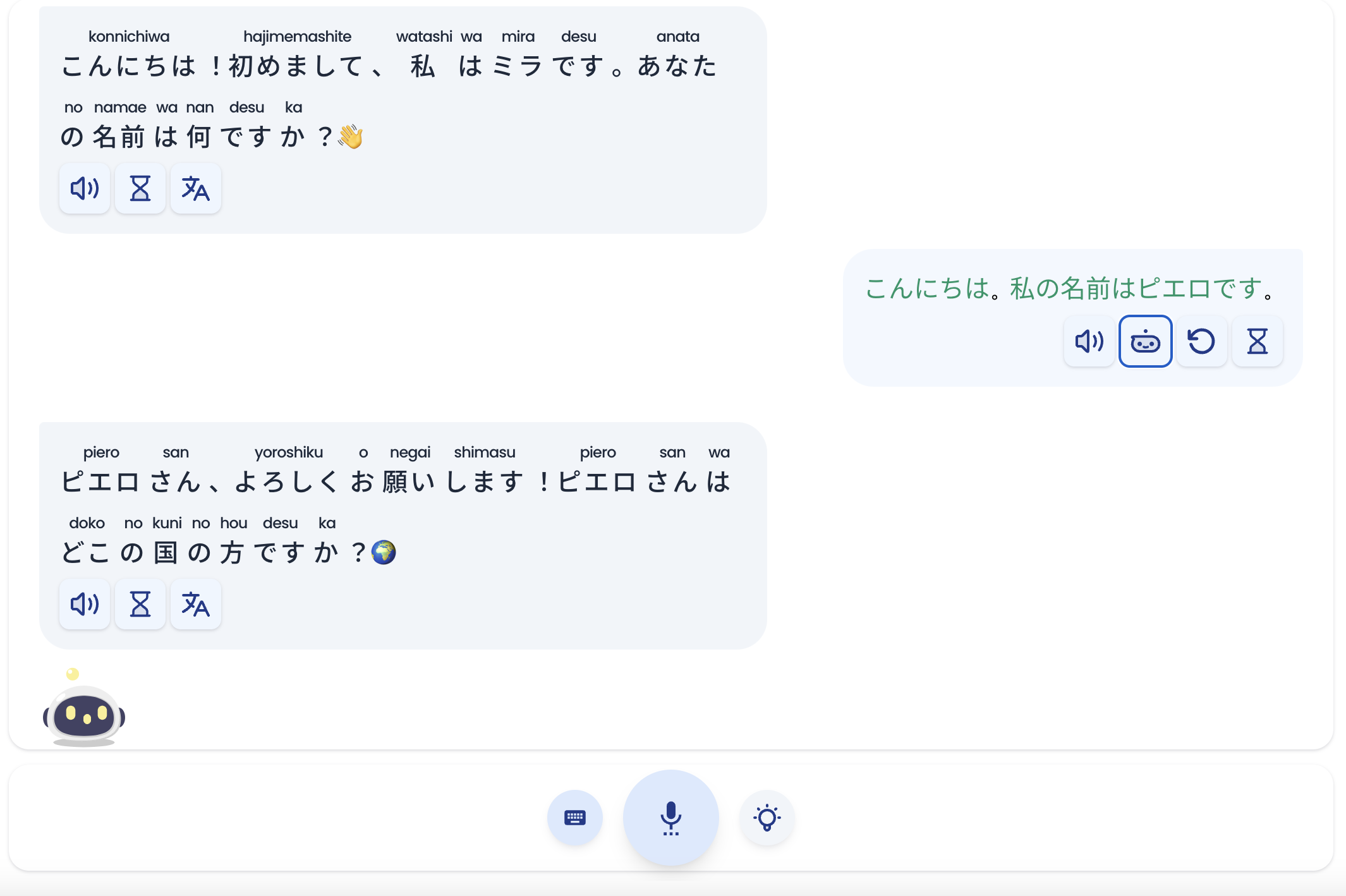Retry my reply with the redo icon
Screen dimensions: 1346x896
(x=1201, y=341)
